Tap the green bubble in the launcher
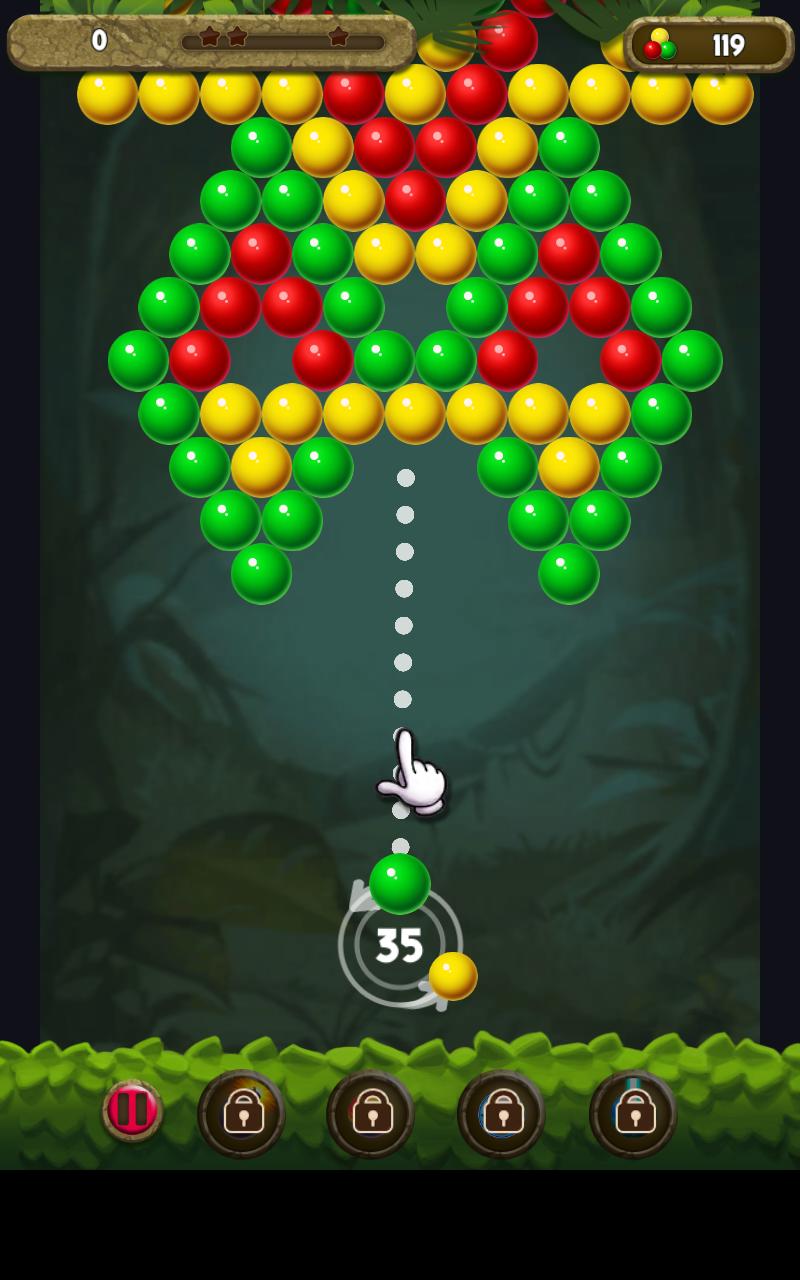This screenshot has width=800, height=1280. tap(400, 883)
